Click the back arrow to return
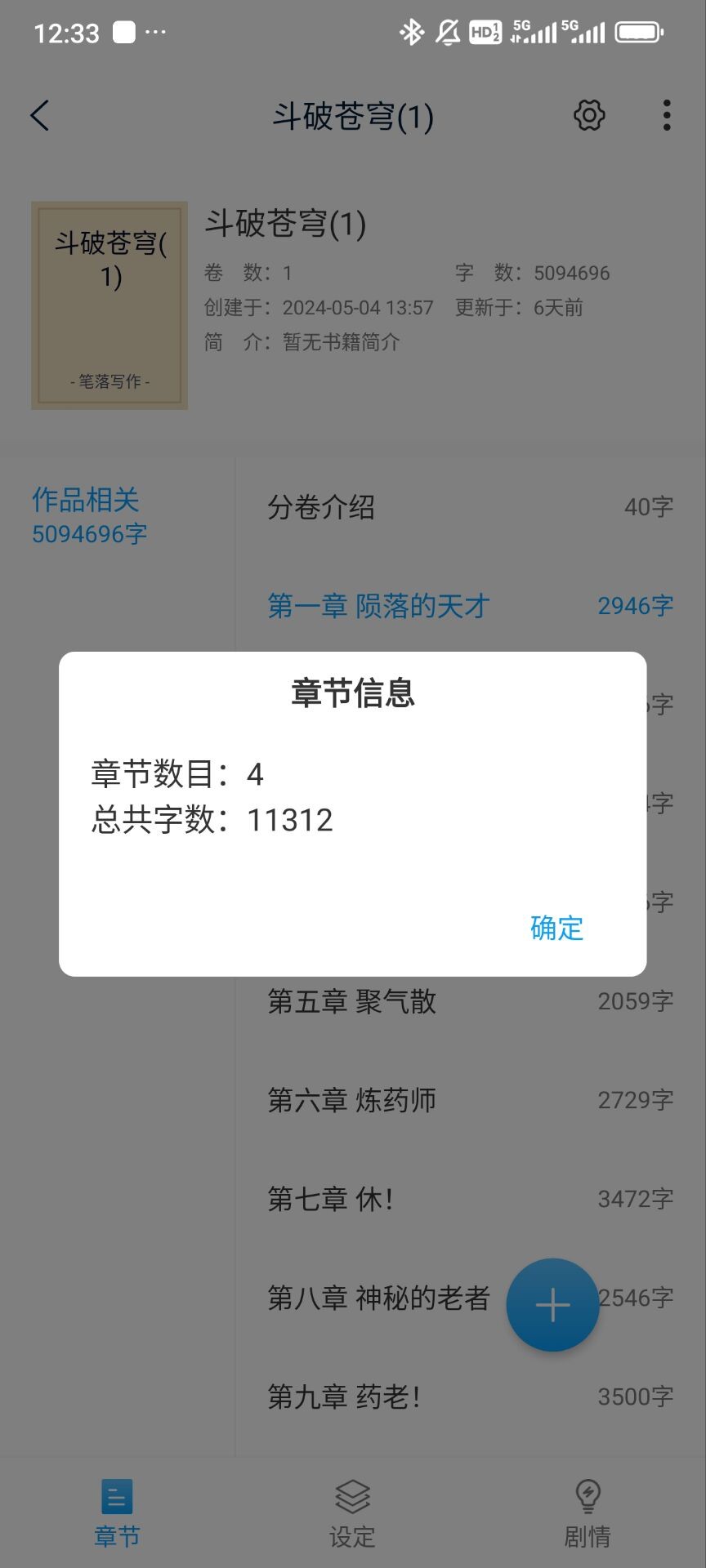Image resolution: width=706 pixels, height=1568 pixels. tap(38, 116)
